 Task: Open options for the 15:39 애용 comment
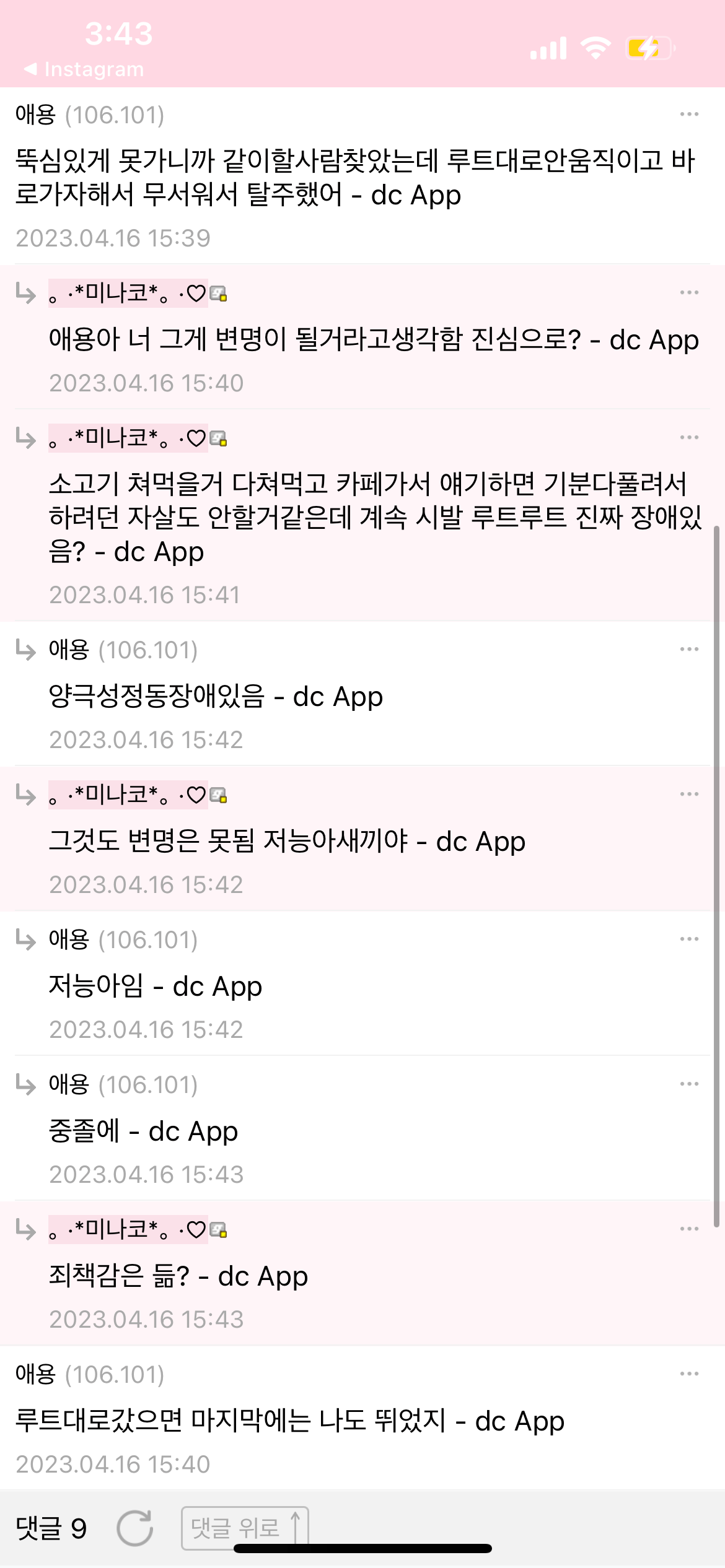(x=689, y=115)
